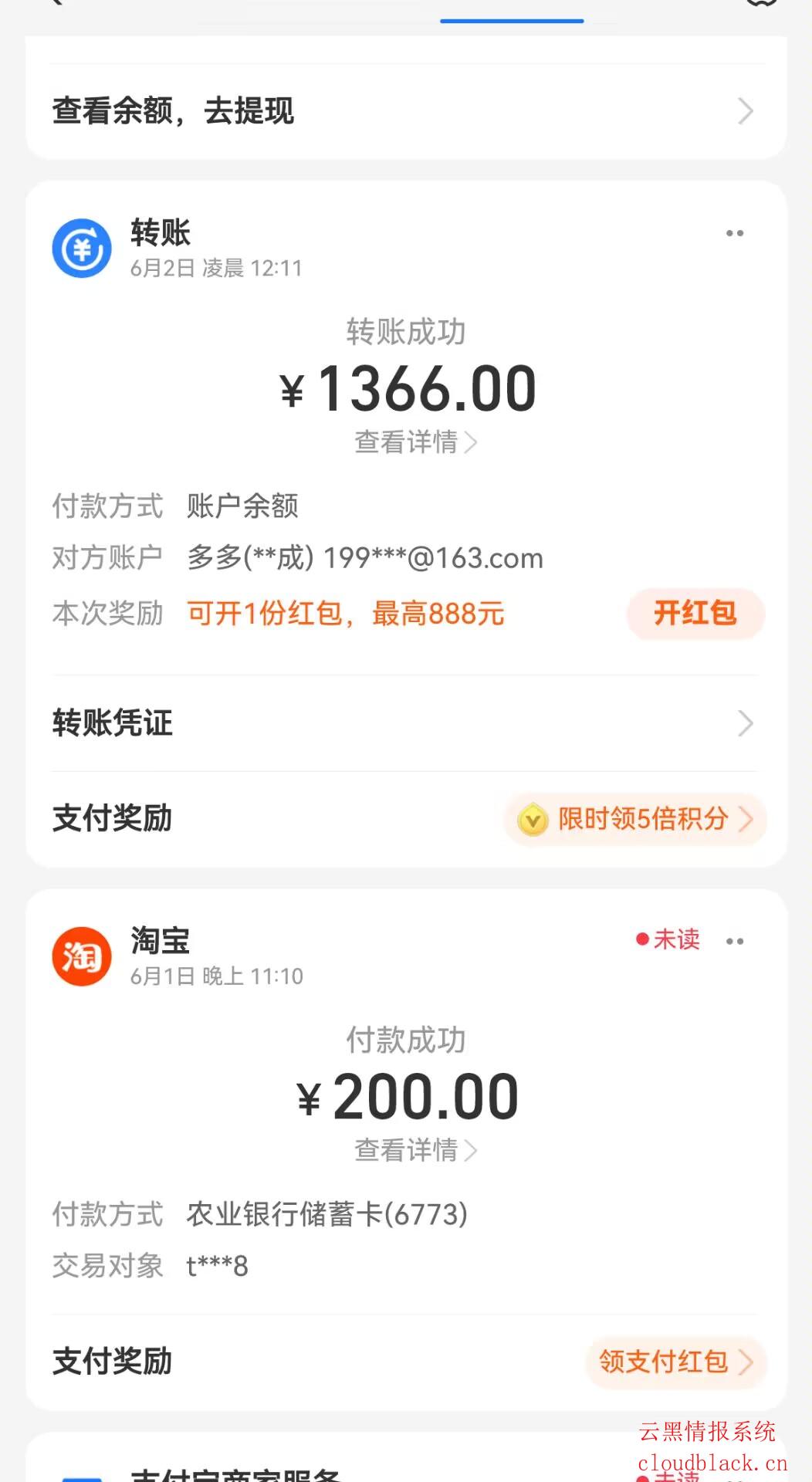Open the 转账凭证 row
The image size is (812, 1482).
coord(405,723)
